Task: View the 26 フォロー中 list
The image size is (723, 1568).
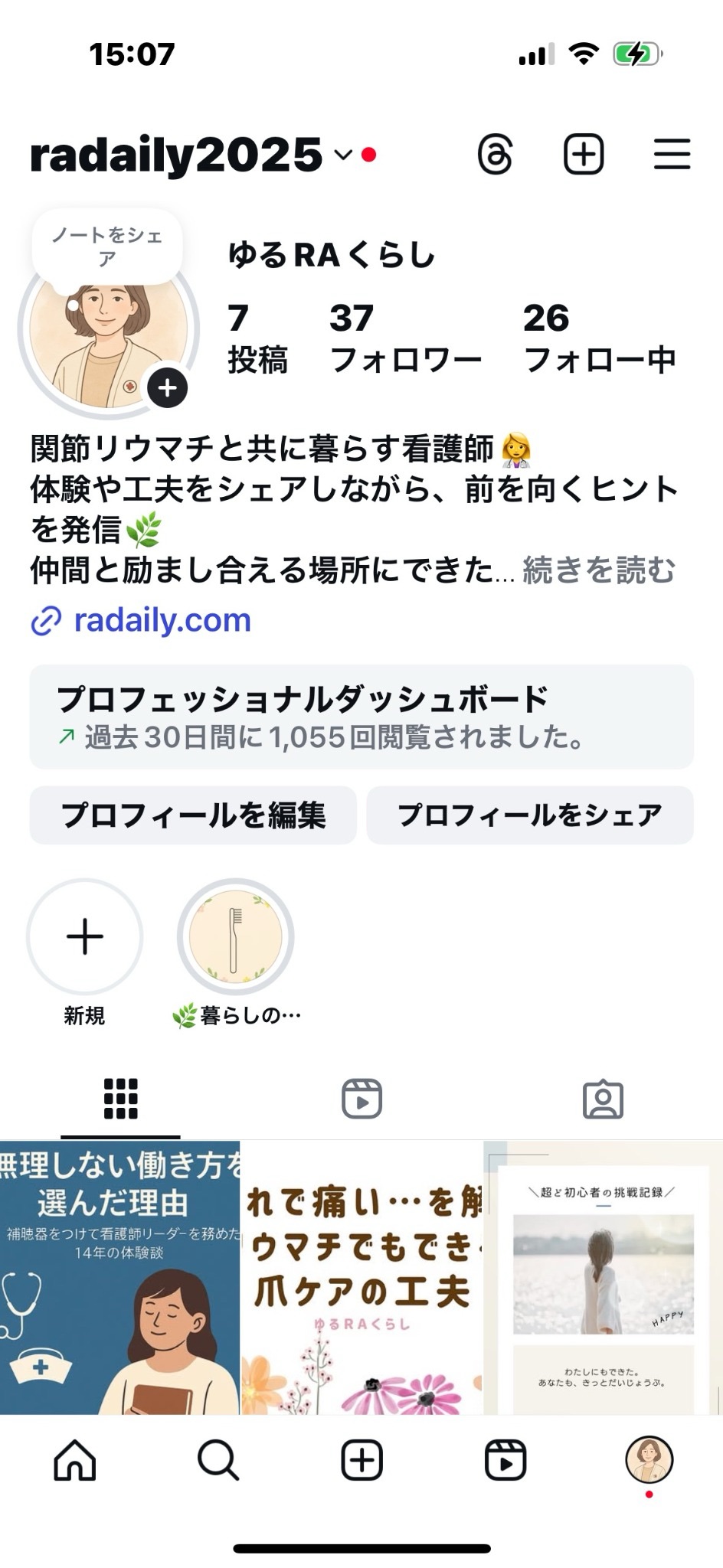Action: coord(599,338)
